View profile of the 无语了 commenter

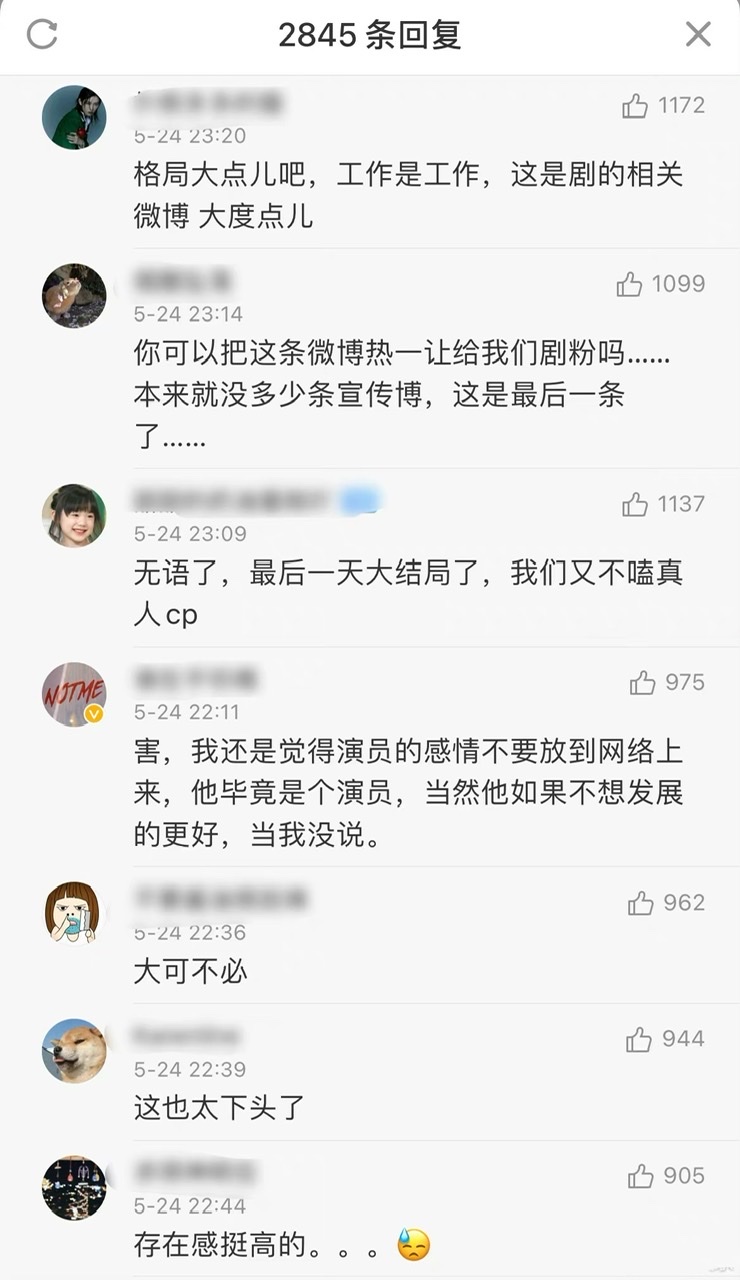coord(74,516)
